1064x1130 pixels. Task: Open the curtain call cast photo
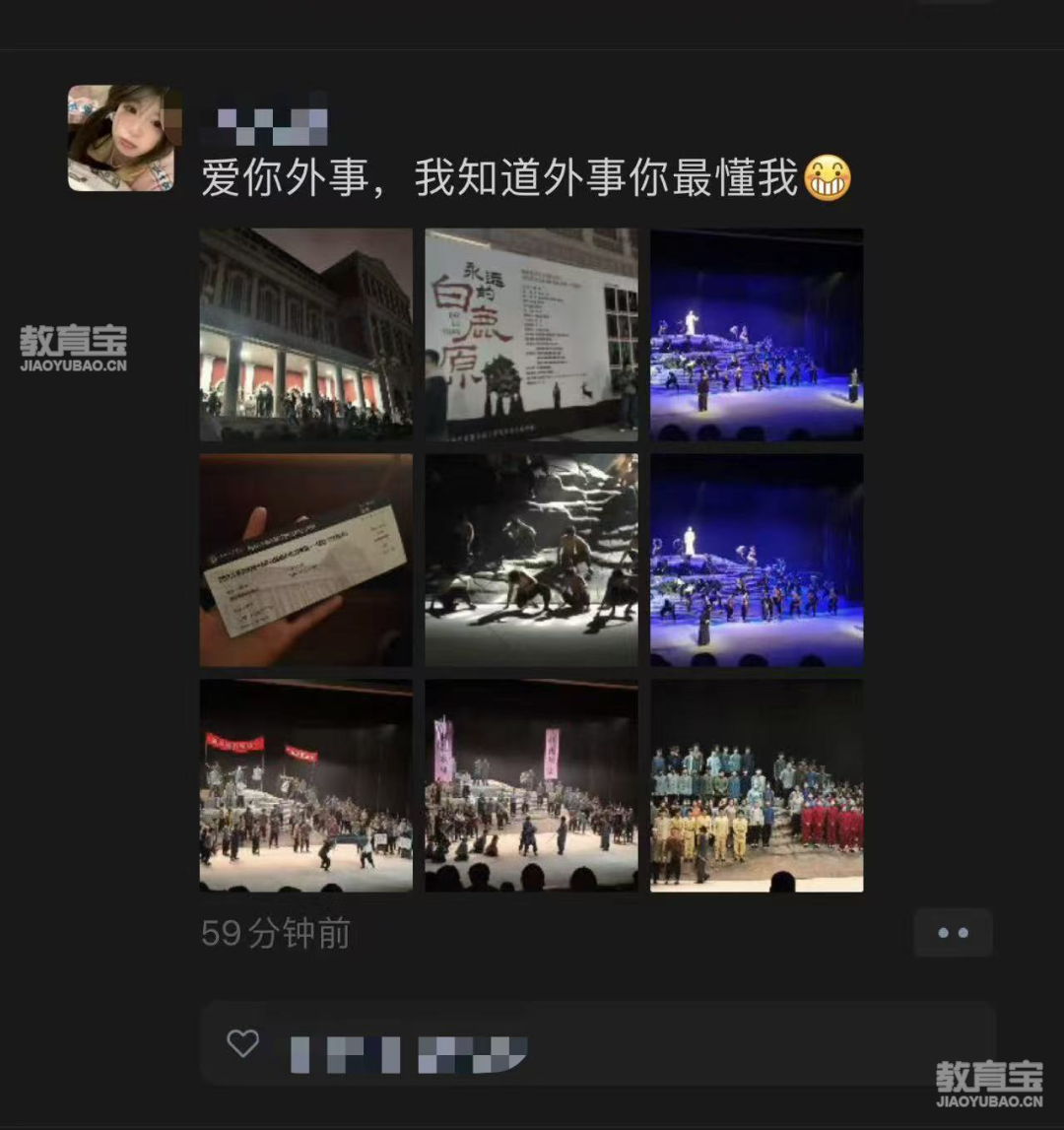coord(757,785)
